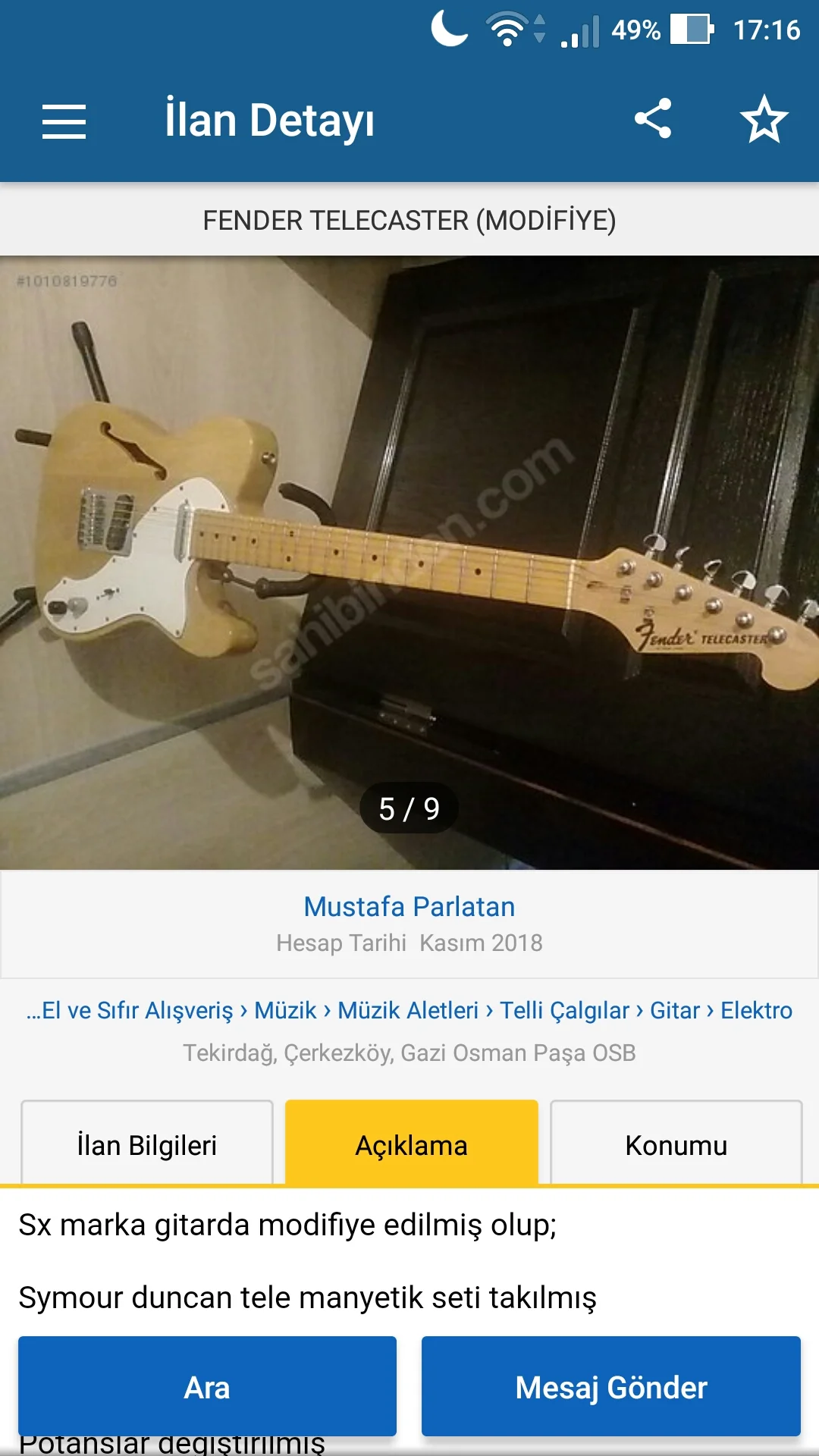Open the hamburger drawer menu
Viewport: 819px width, 1456px height.
click(64, 121)
